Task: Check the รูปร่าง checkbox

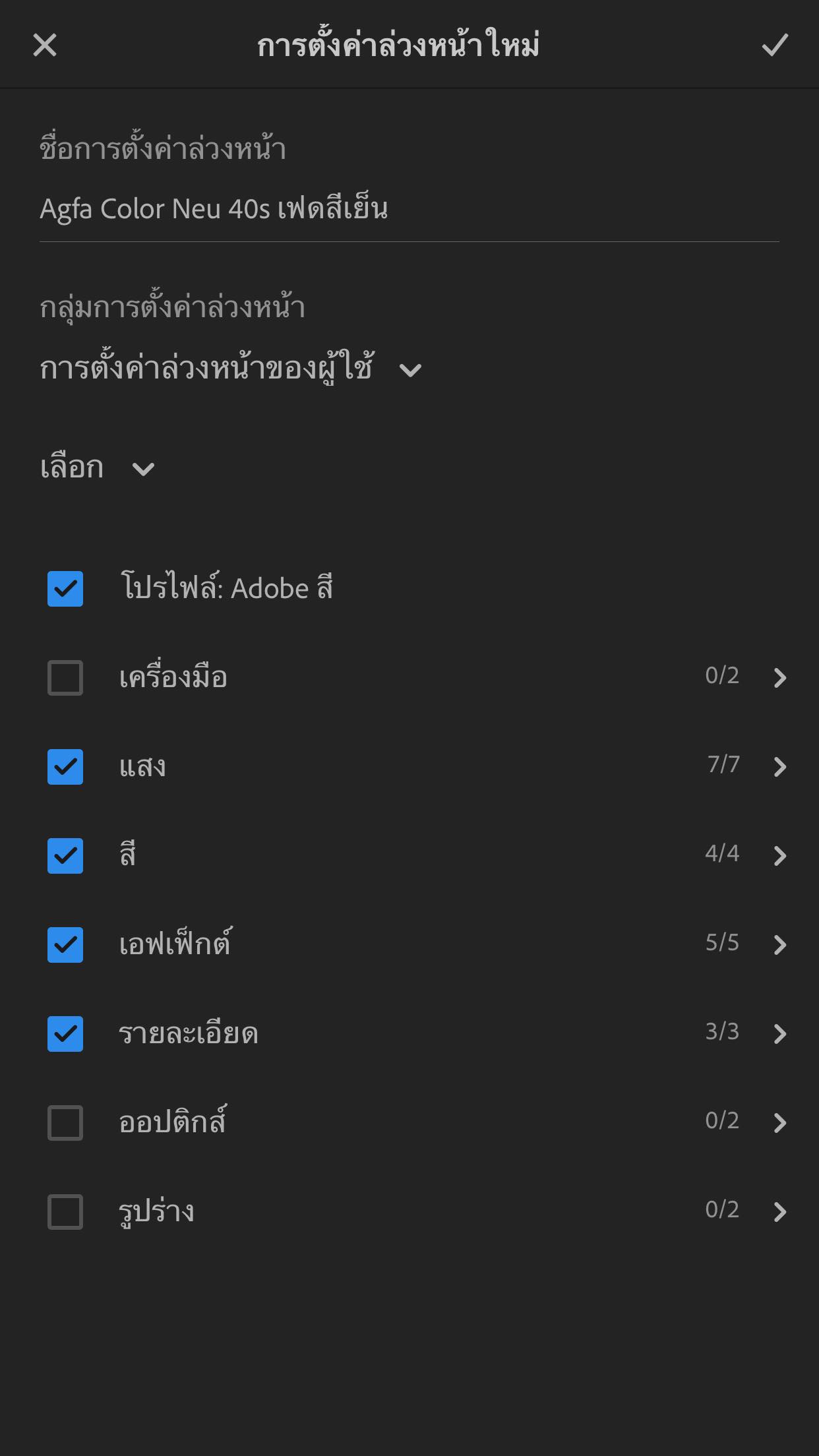Action: pos(65,1211)
